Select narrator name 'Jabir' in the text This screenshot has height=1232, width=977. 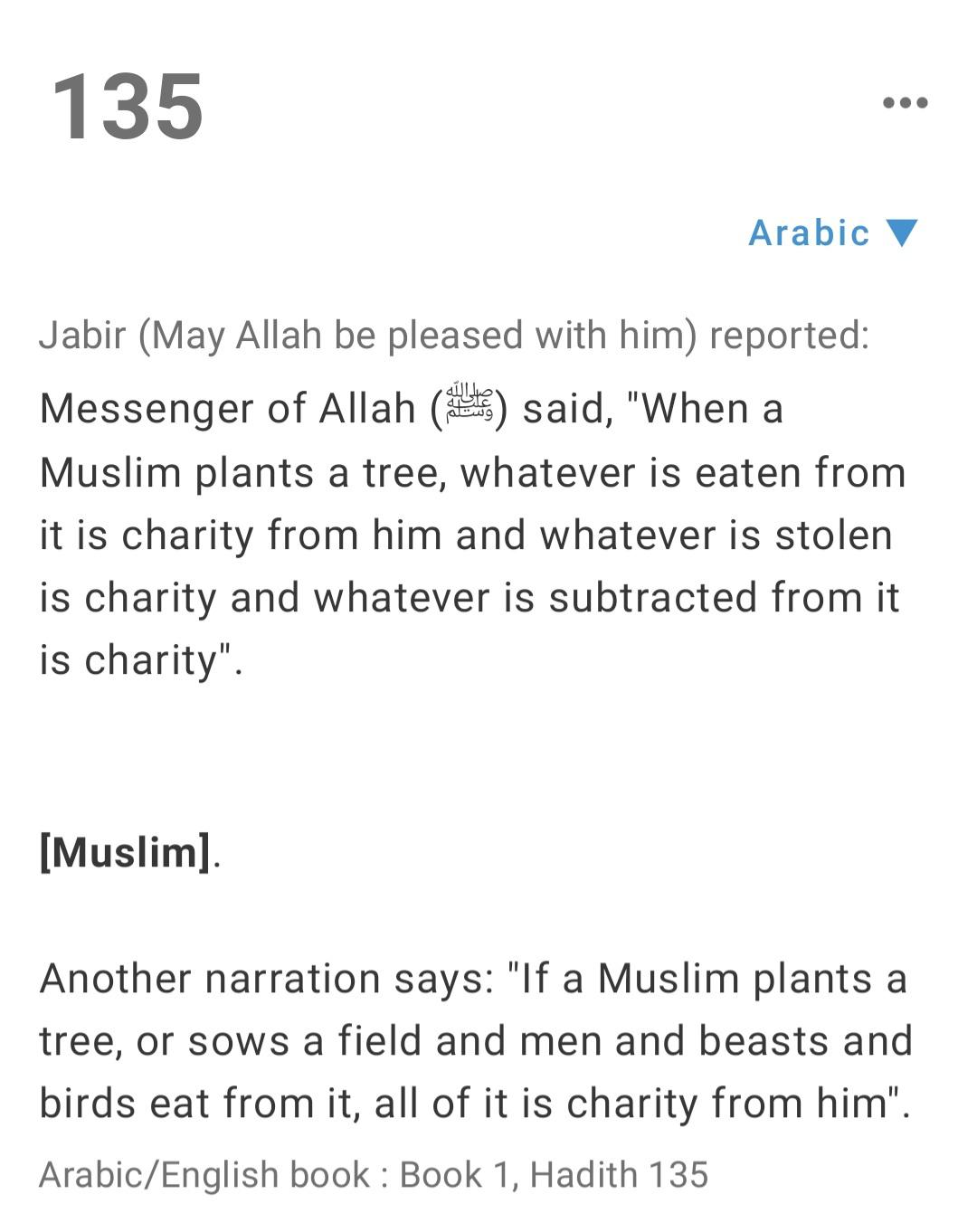[x=81, y=334]
